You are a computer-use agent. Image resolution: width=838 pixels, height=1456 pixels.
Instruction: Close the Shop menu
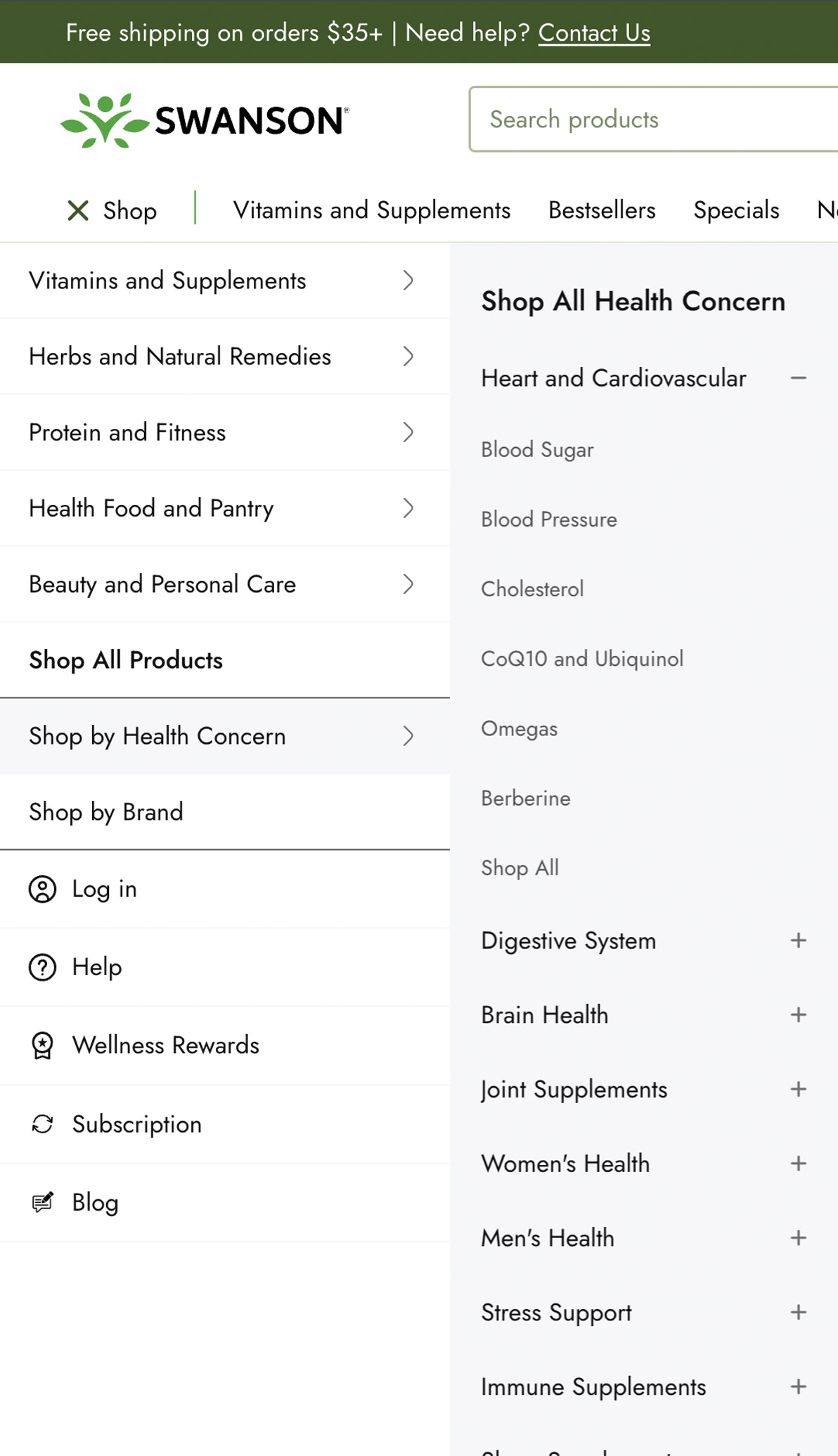pyautogui.click(x=78, y=210)
